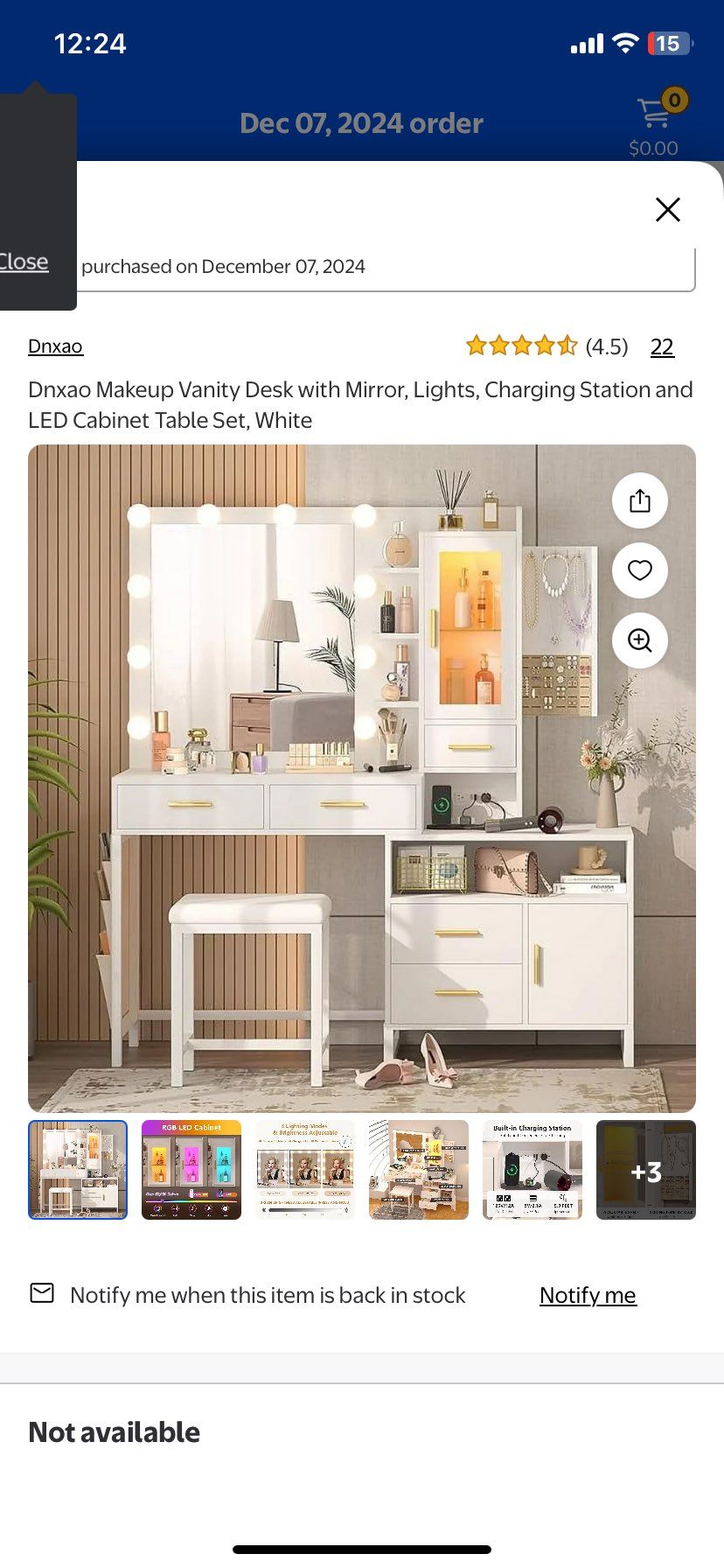Show the +3 more product images
This screenshot has width=724, height=1568.
click(x=645, y=1170)
